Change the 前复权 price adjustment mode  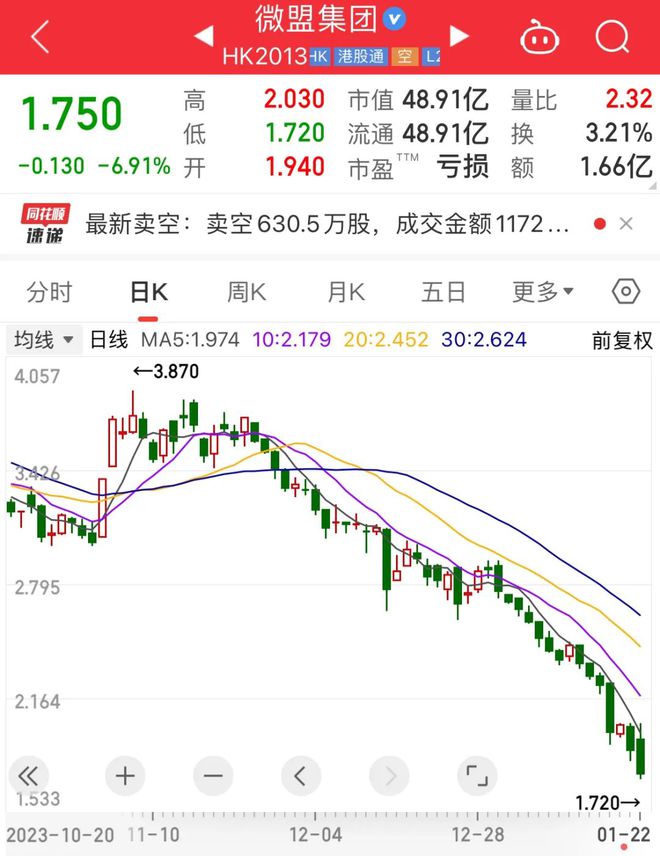621,340
